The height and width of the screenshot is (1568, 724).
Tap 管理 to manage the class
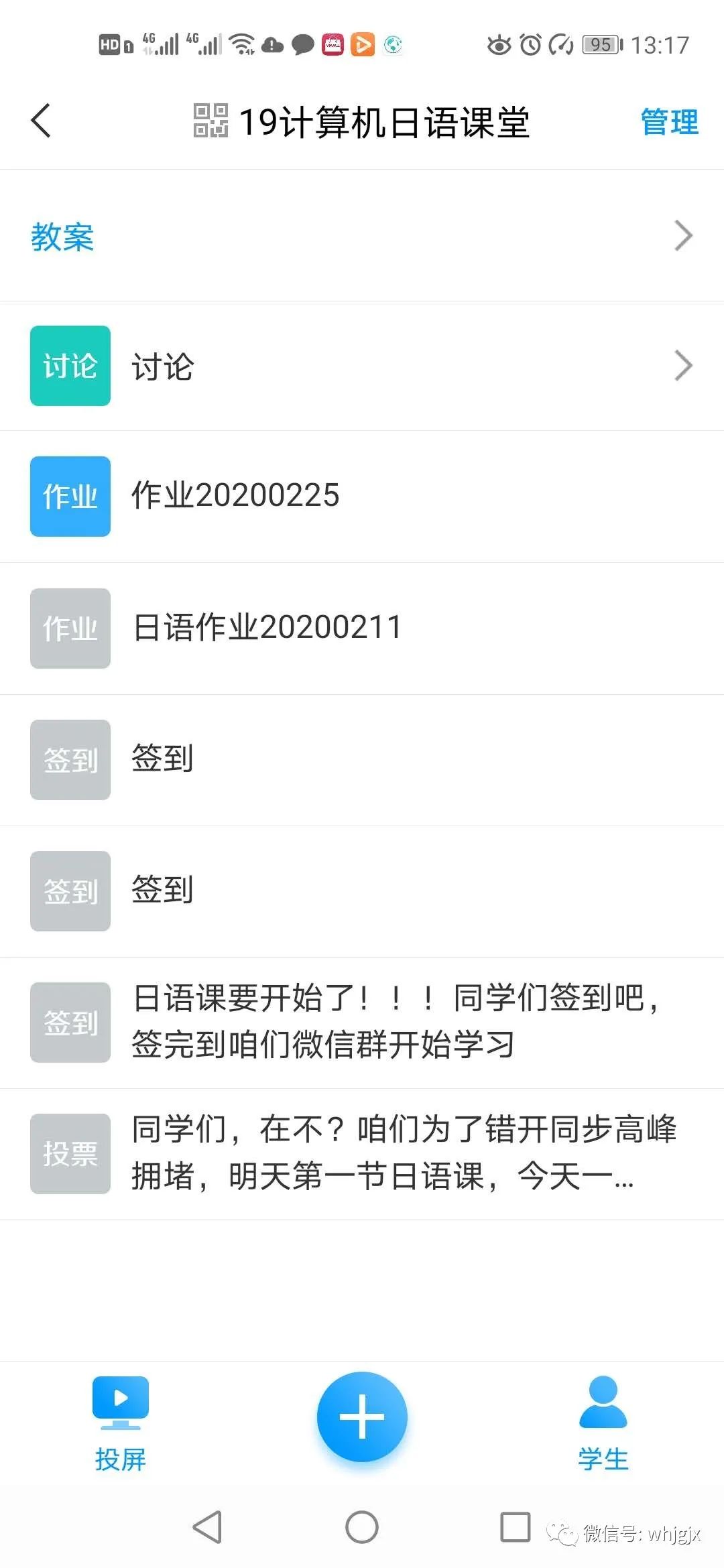(670, 121)
